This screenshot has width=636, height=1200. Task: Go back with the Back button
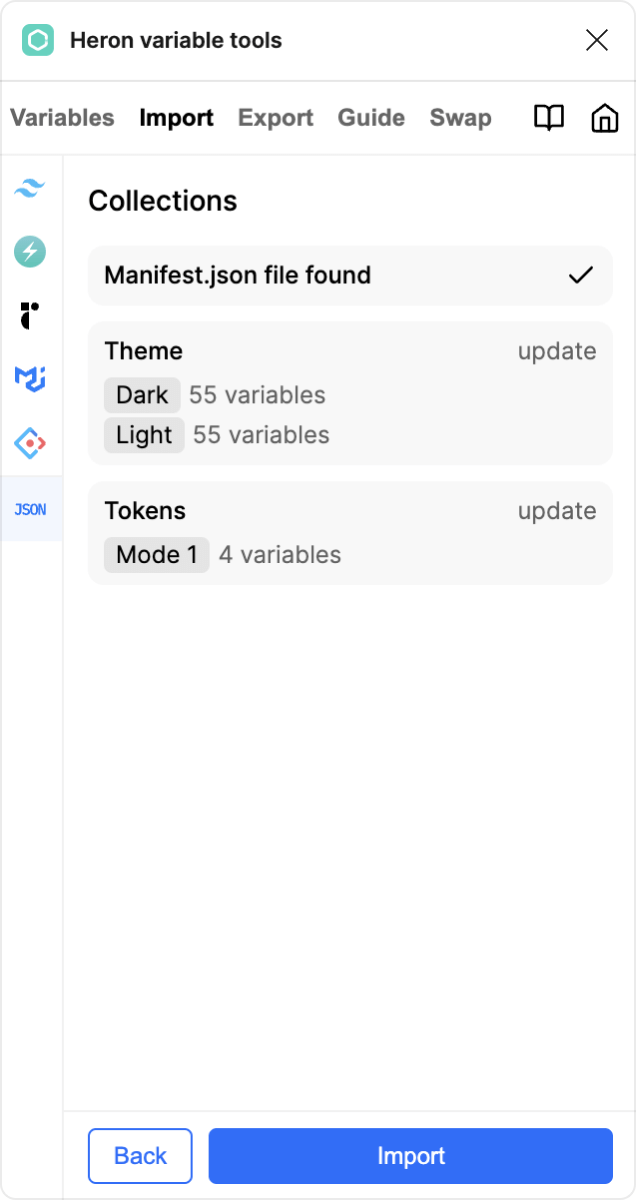pos(140,1156)
